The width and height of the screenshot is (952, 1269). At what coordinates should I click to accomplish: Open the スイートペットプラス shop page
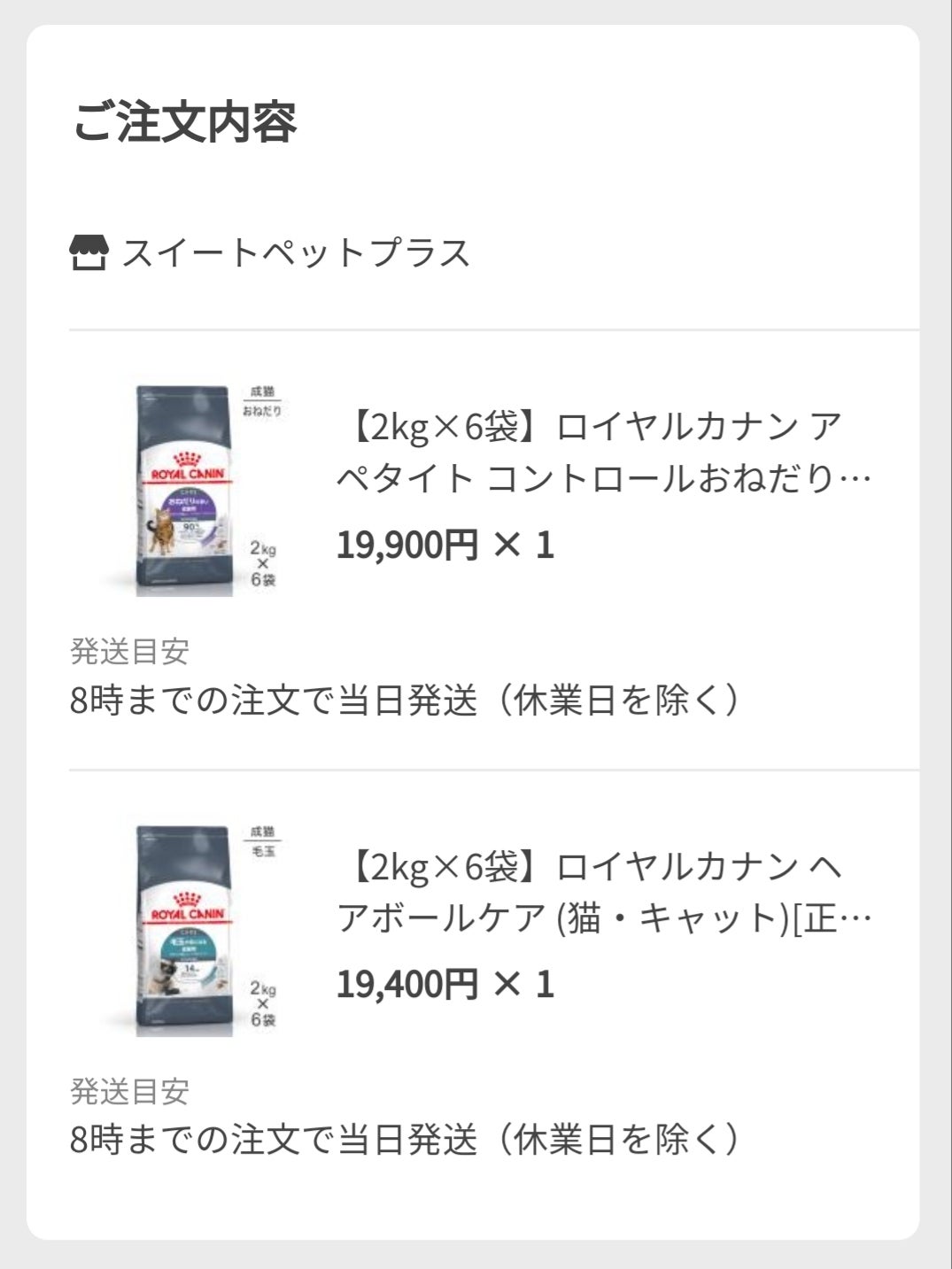tap(295, 253)
